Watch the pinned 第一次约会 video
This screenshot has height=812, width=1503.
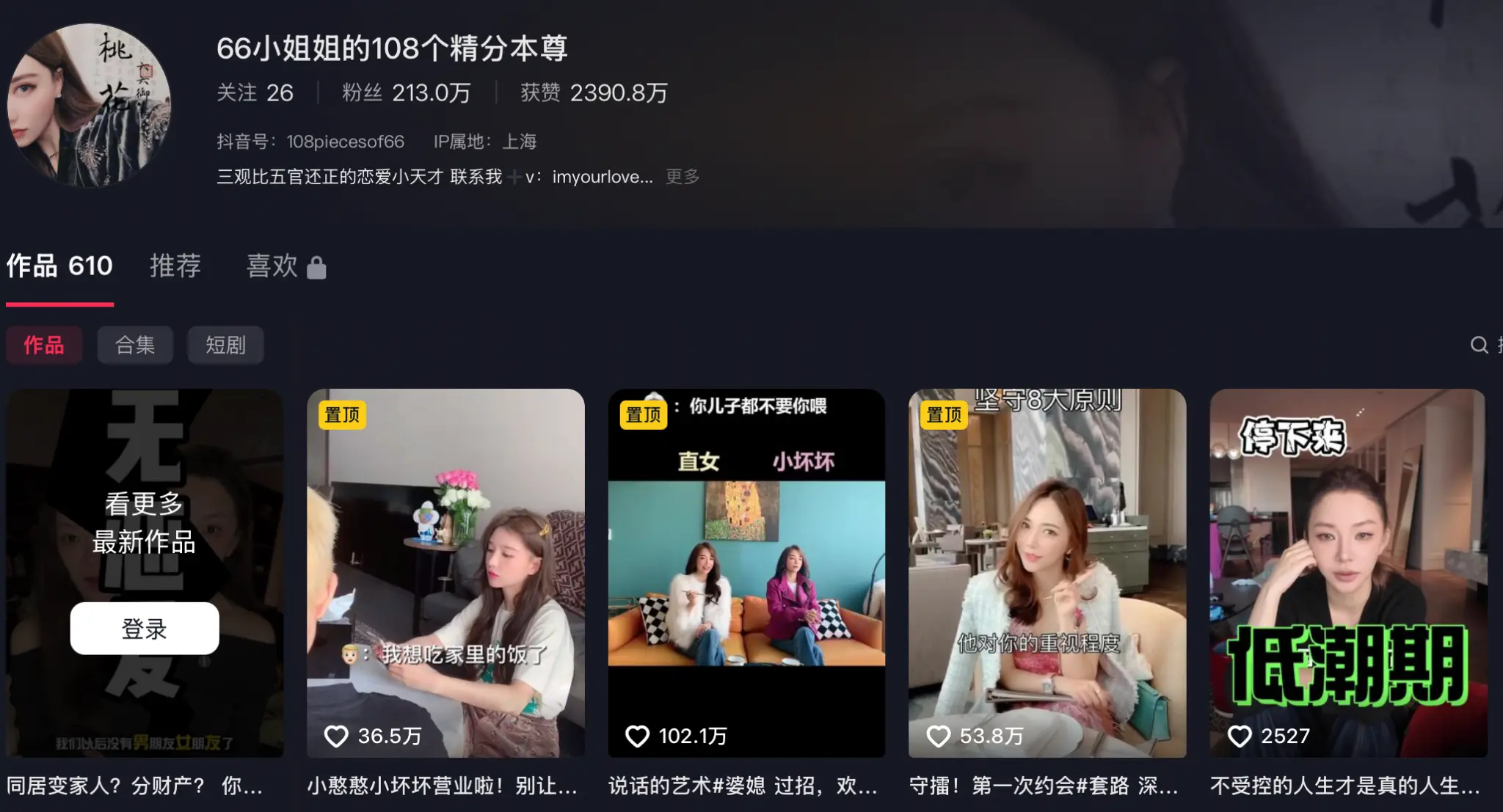point(1047,572)
